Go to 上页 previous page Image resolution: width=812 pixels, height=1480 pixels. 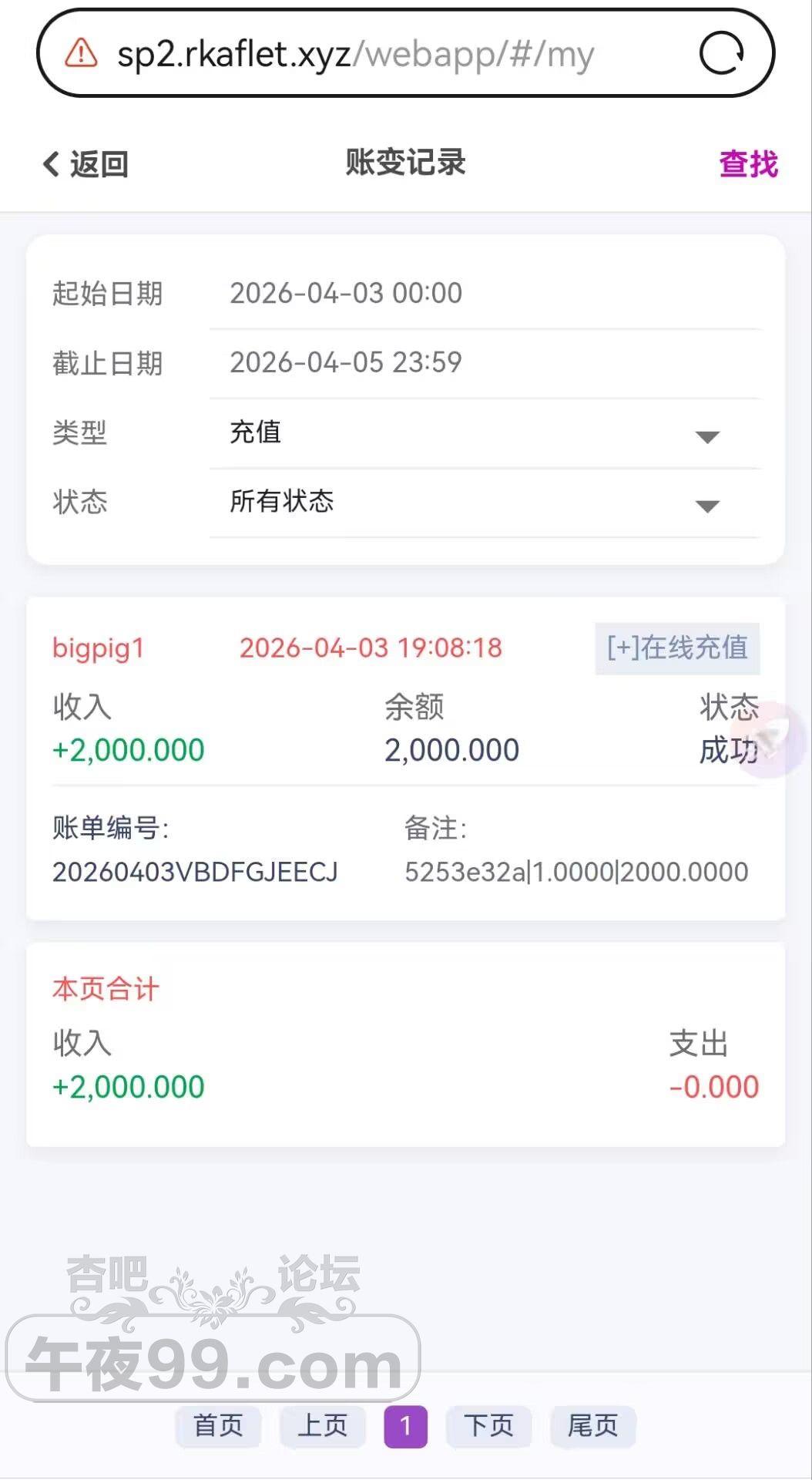322,1425
